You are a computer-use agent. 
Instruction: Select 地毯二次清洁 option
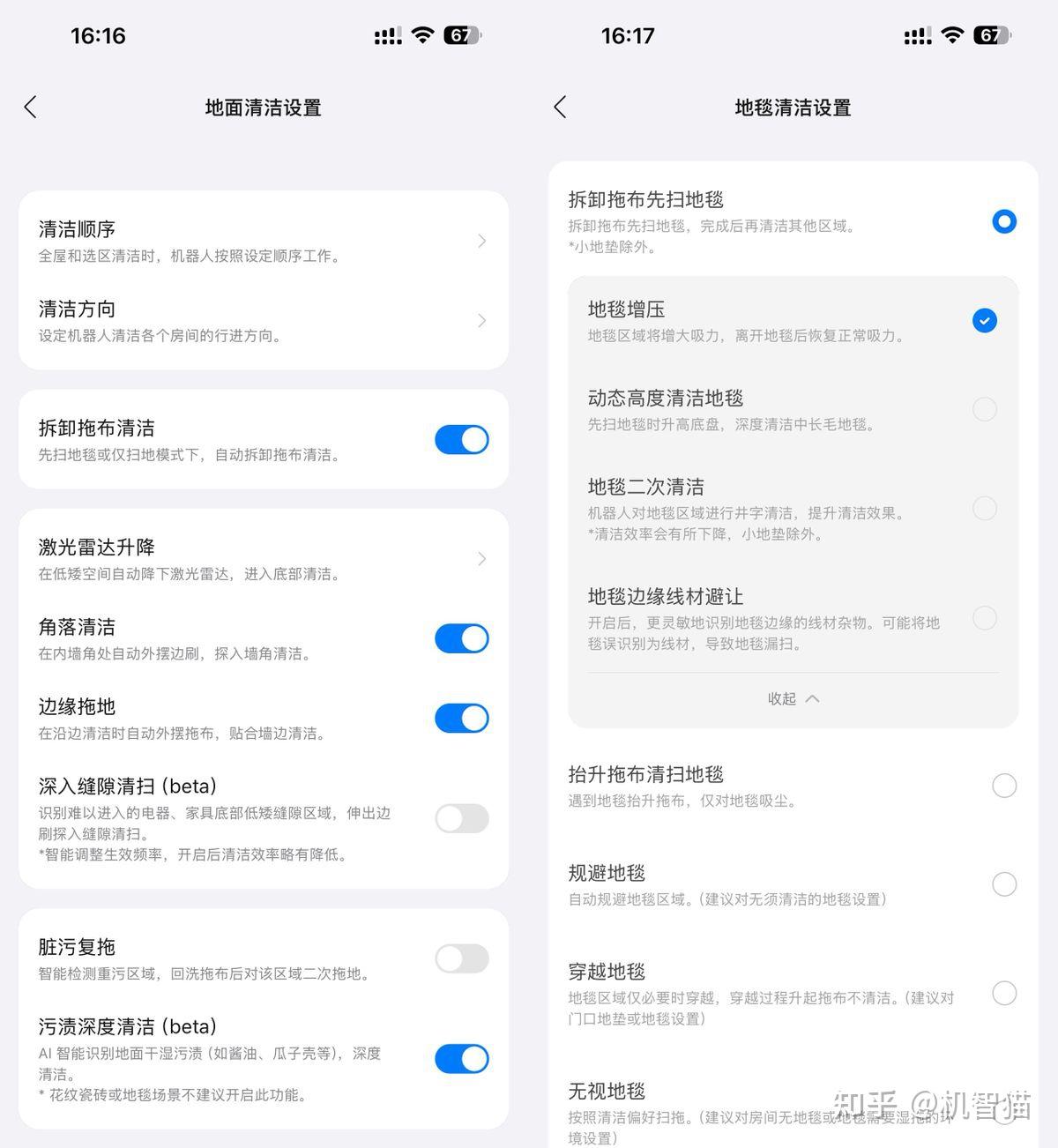(x=985, y=509)
